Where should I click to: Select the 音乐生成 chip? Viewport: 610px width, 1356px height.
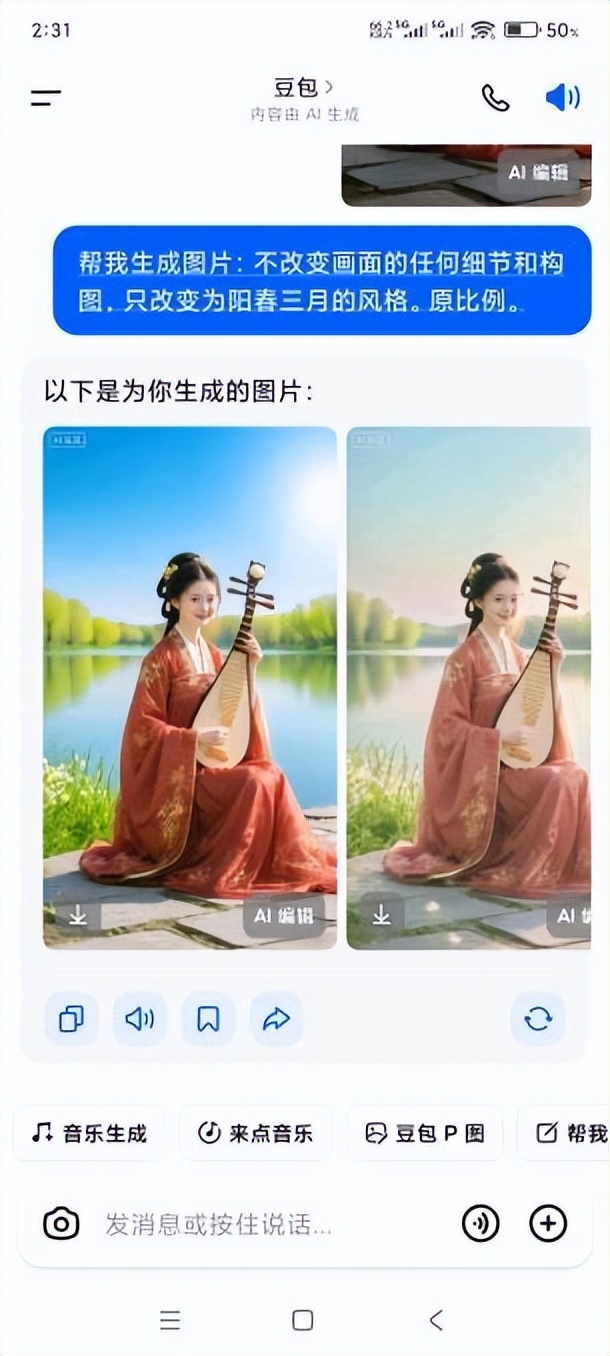(89, 1133)
